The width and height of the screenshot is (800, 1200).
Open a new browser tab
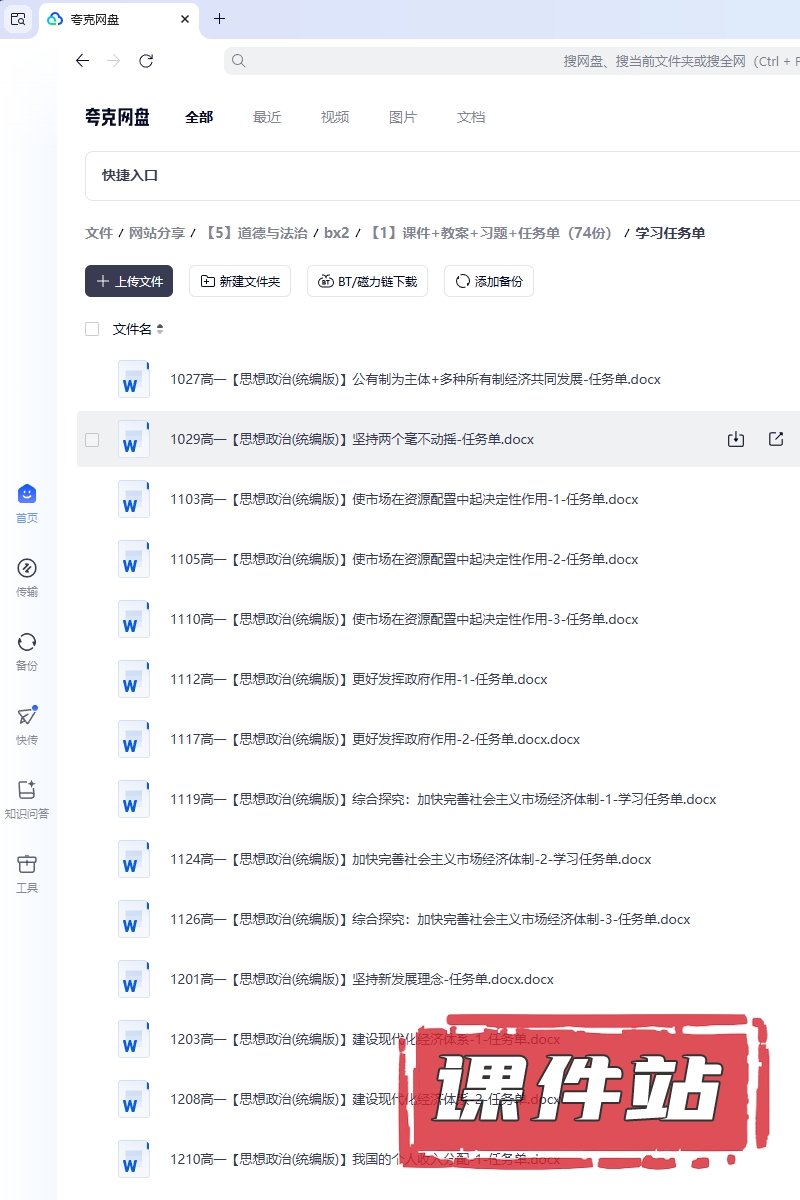pos(220,18)
